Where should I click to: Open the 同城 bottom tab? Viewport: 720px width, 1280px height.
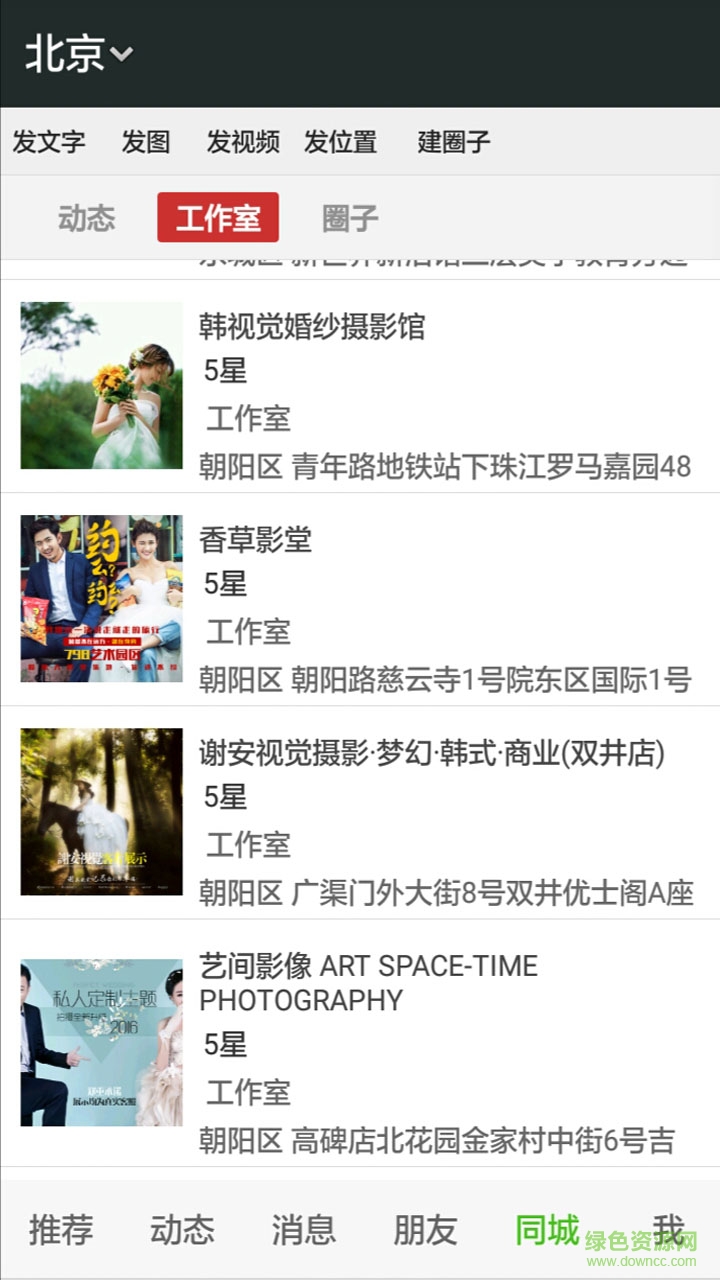pyautogui.click(x=547, y=1230)
